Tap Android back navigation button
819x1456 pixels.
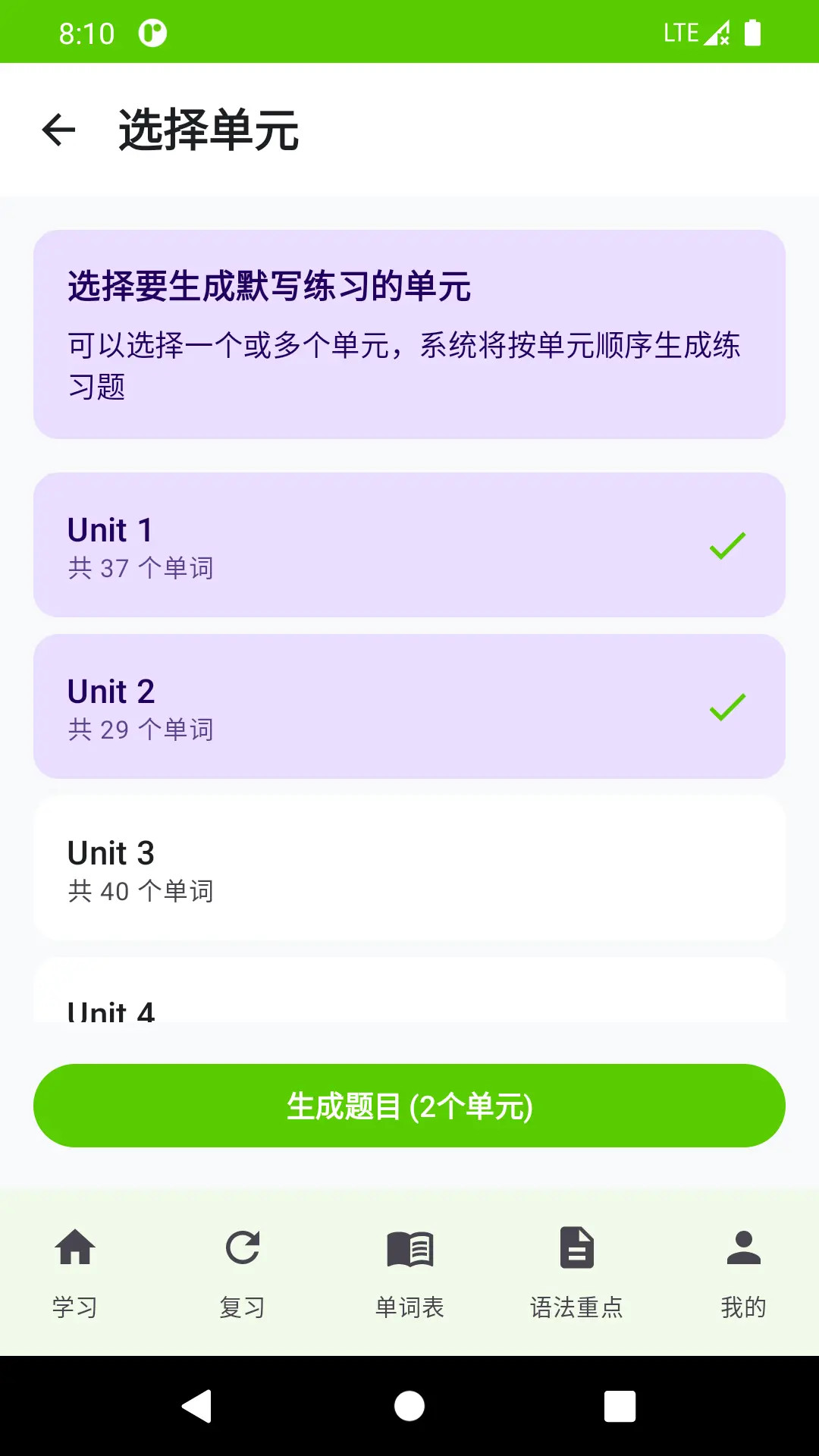coord(196,1407)
